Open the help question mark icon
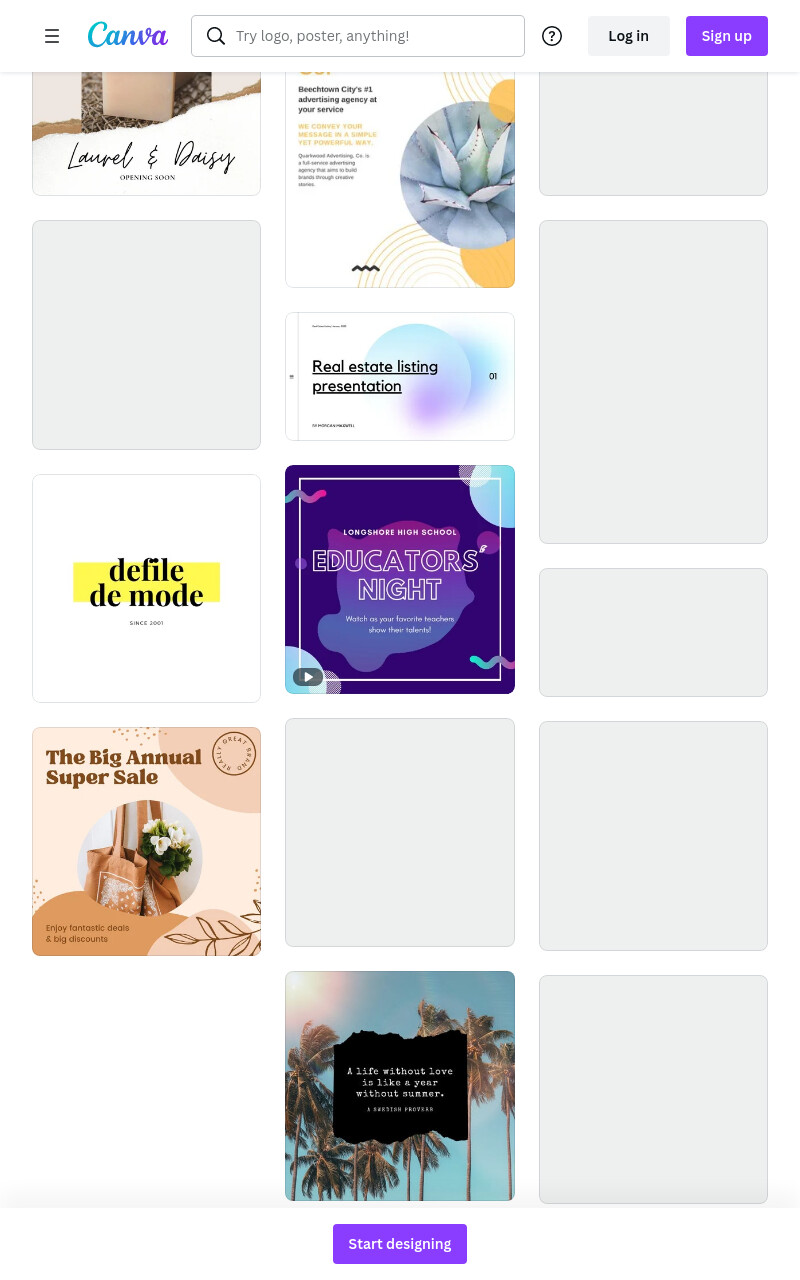This screenshot has height=1280, width=800. point(552,36)
